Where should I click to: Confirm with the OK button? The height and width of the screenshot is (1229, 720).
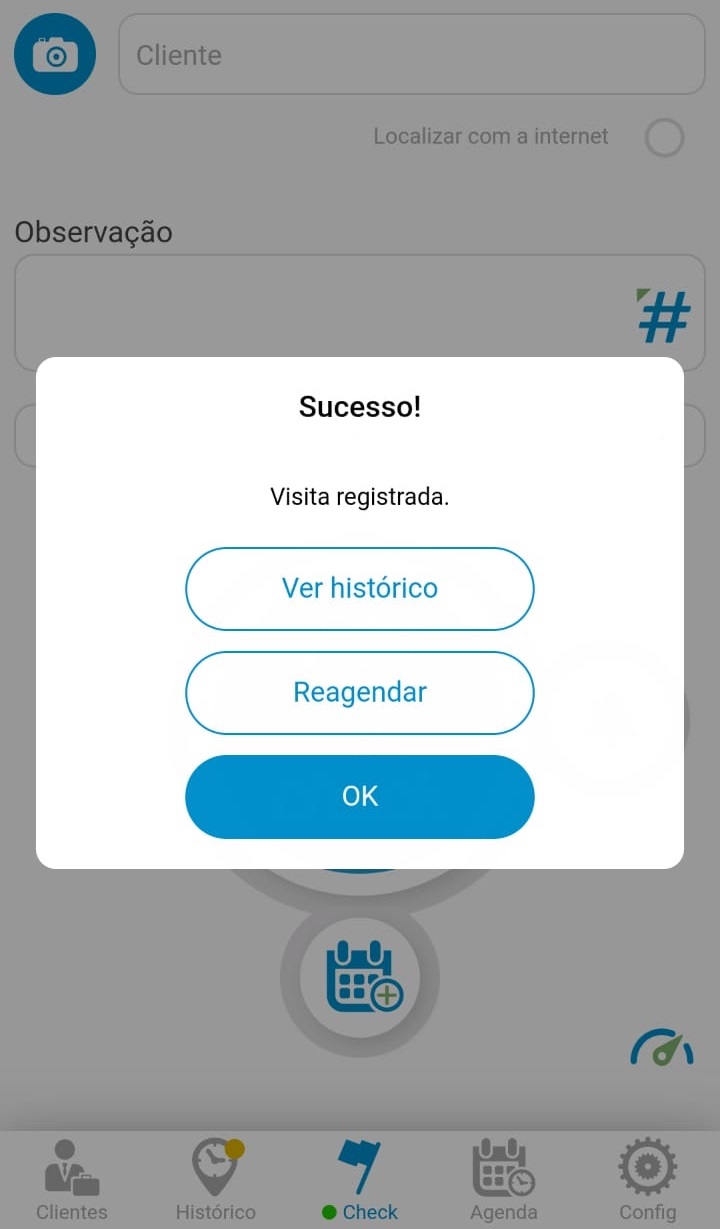tap(359, 796)
